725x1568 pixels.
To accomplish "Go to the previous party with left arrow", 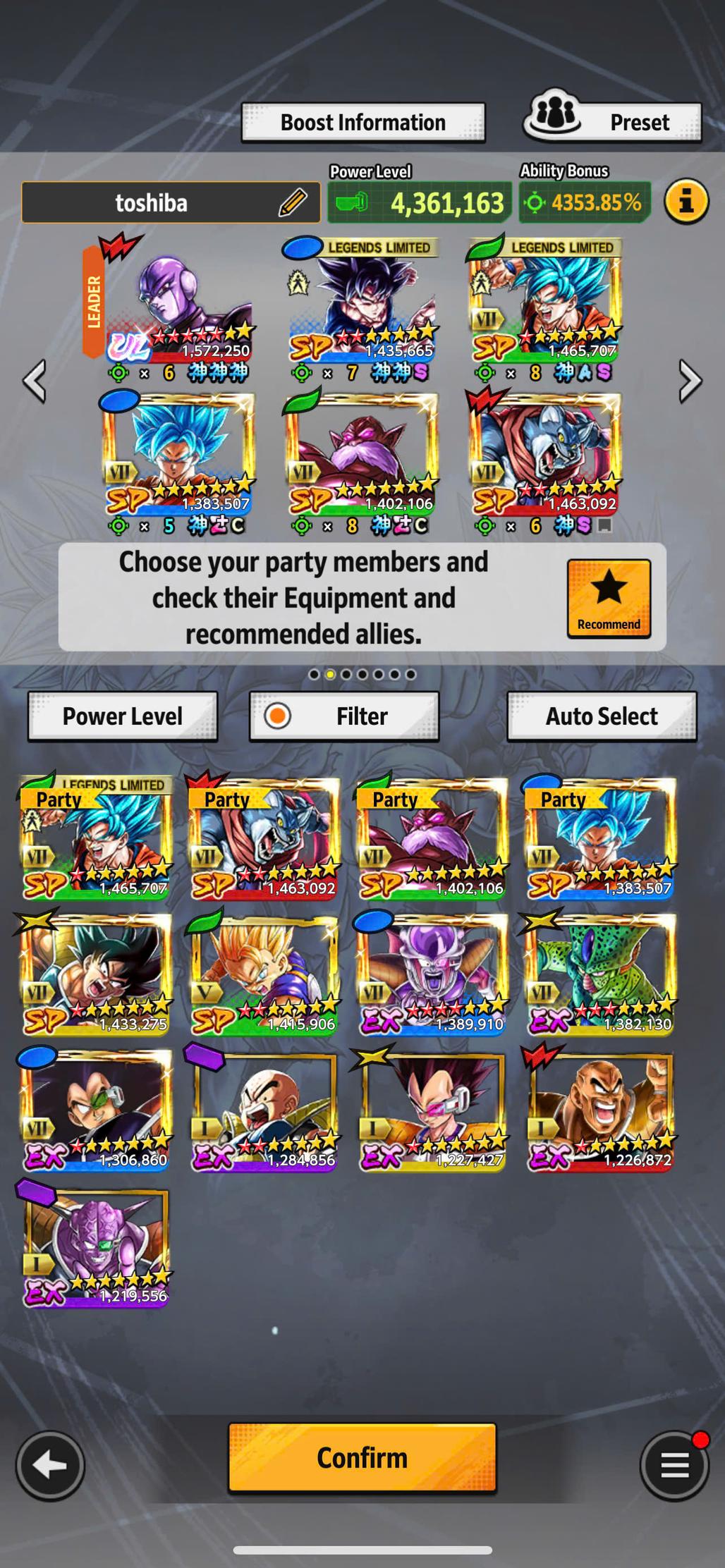I will tap(34, 381).
